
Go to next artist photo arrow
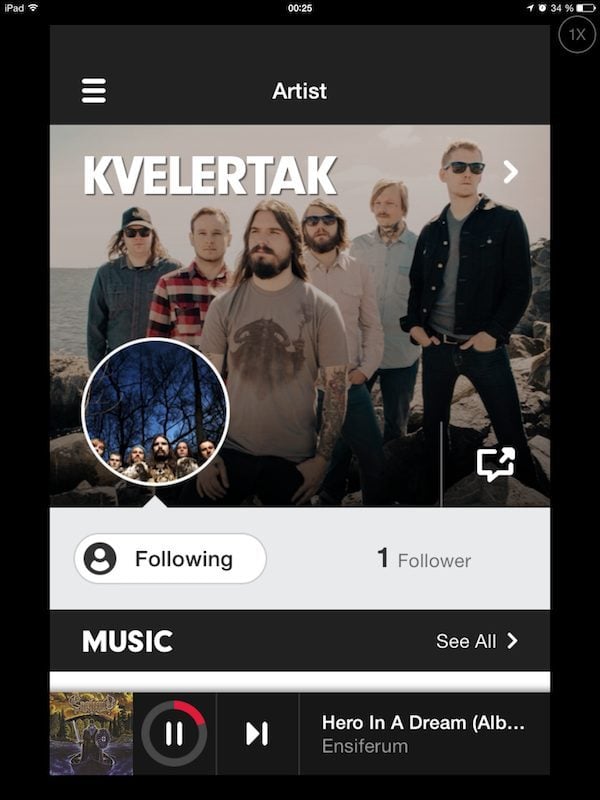[511, 172]
